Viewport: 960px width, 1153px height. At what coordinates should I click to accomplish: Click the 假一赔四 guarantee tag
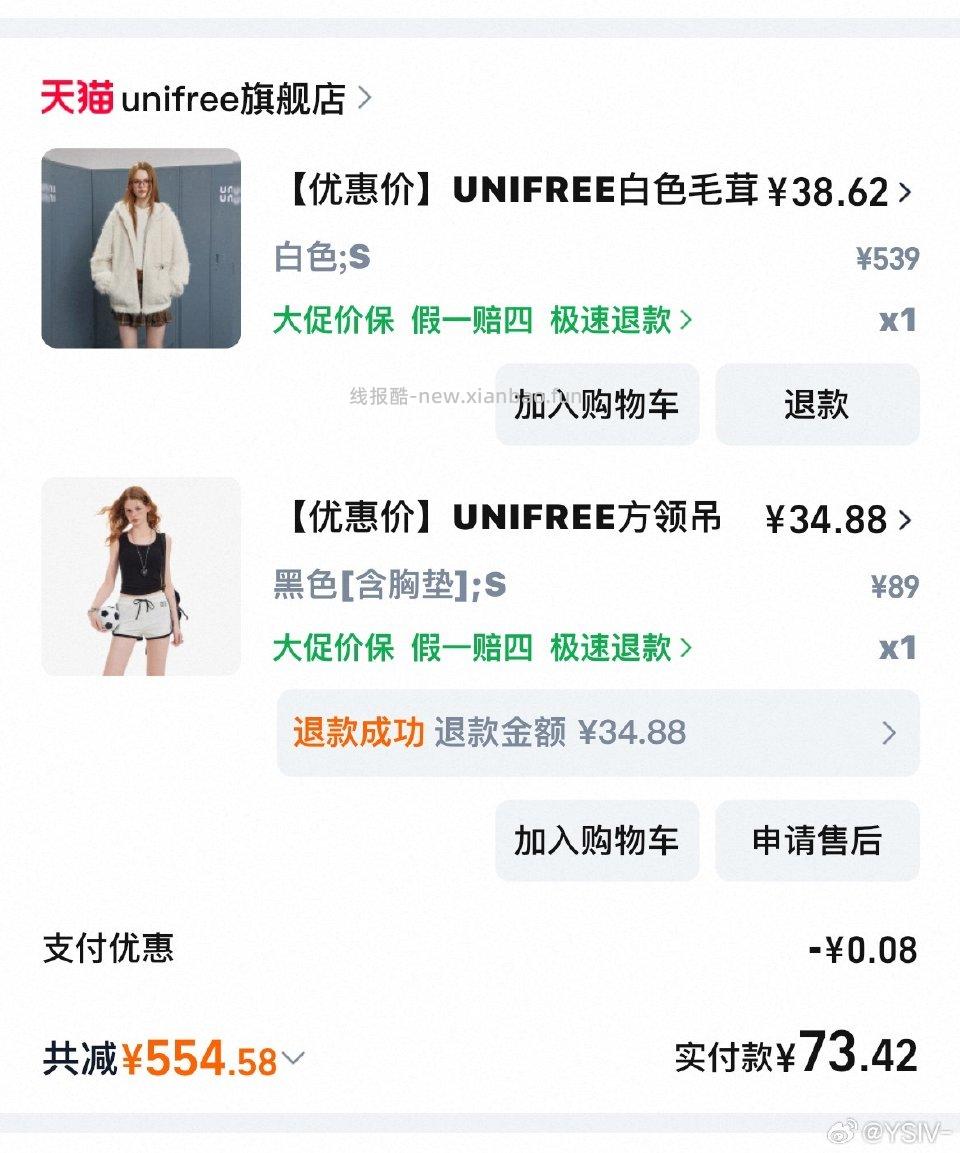pyautogui.click(x=470, y=320)
